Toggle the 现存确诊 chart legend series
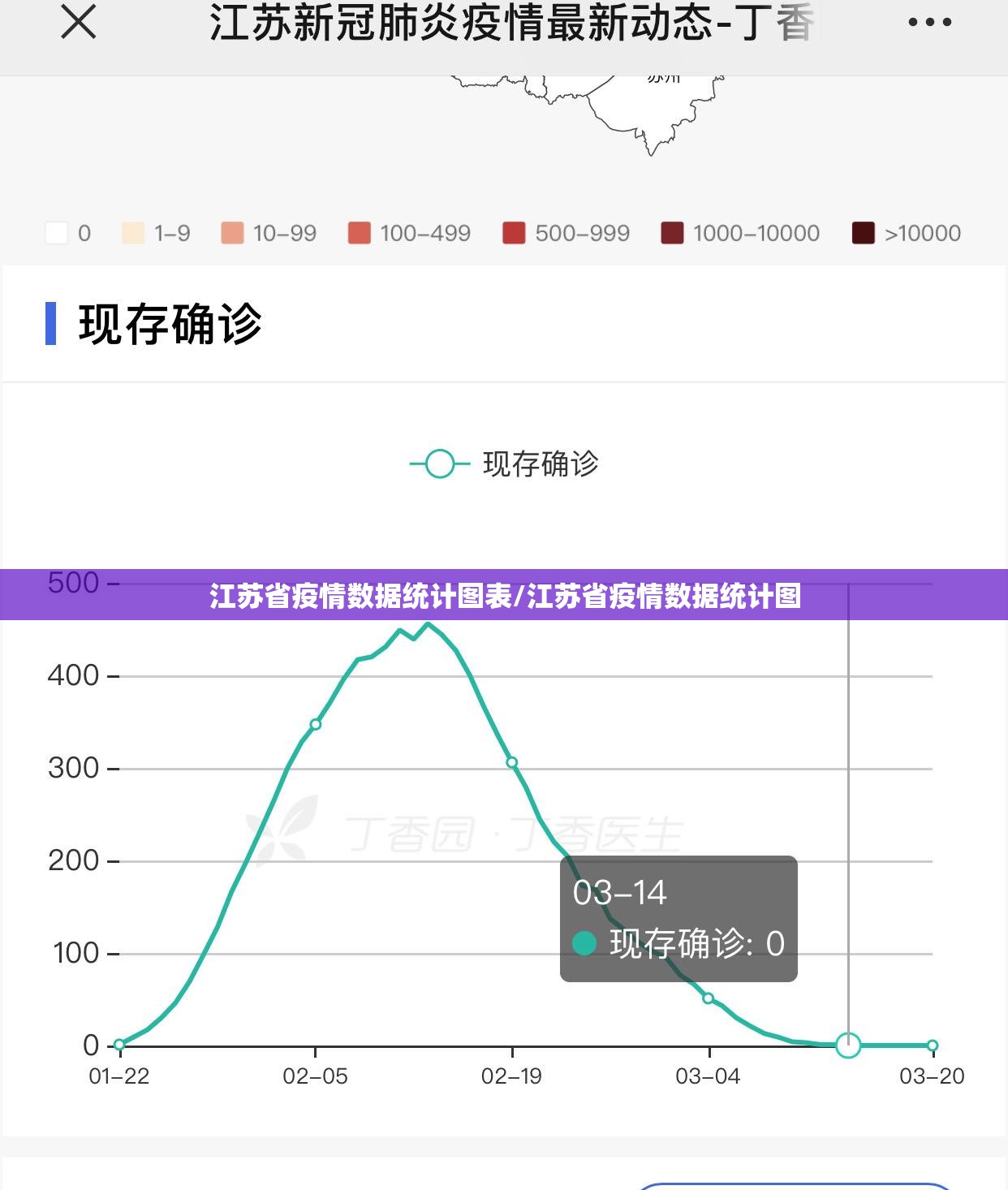This screenshot has width=1008, height=1190. (x=505, y=464)
